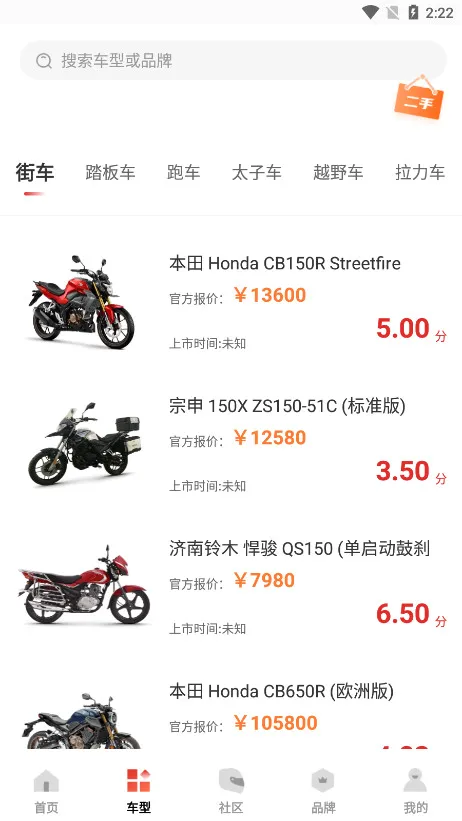The height and width of the screenshot is (821, 462).
Task: Show the 越野车 category
Action: tap(338, 172)
